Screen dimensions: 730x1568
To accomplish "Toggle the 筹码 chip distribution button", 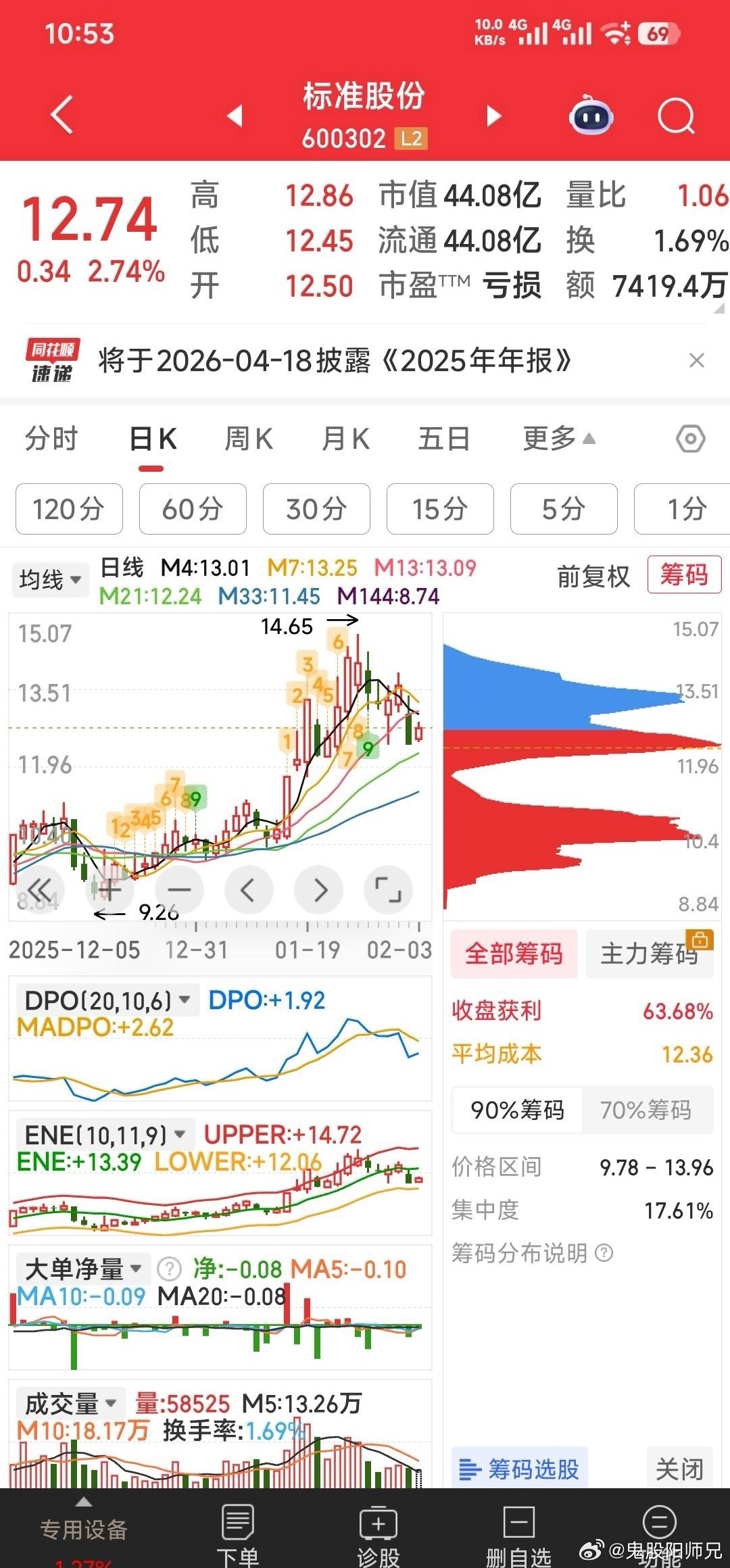I will 684,575.
